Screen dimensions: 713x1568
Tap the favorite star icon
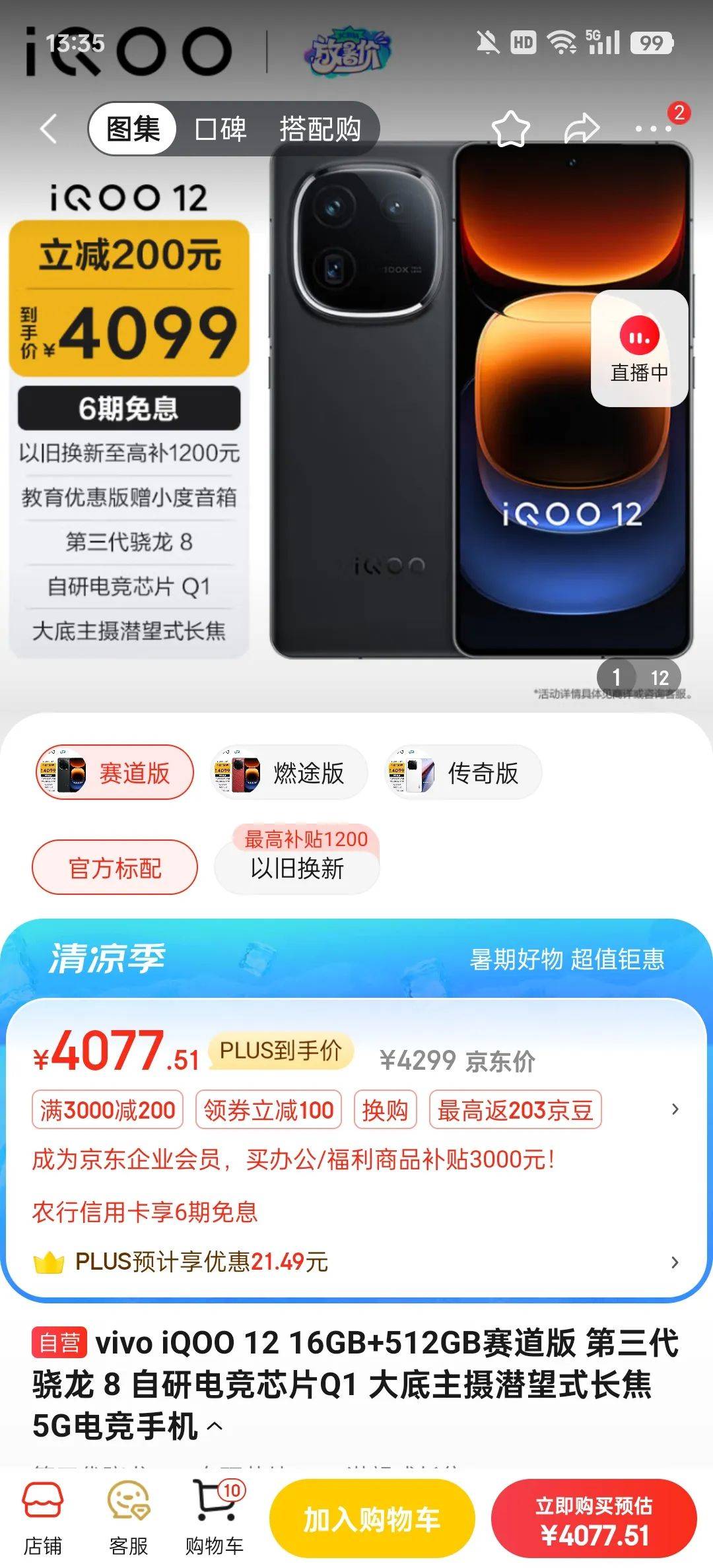click(x=512, y=129)
